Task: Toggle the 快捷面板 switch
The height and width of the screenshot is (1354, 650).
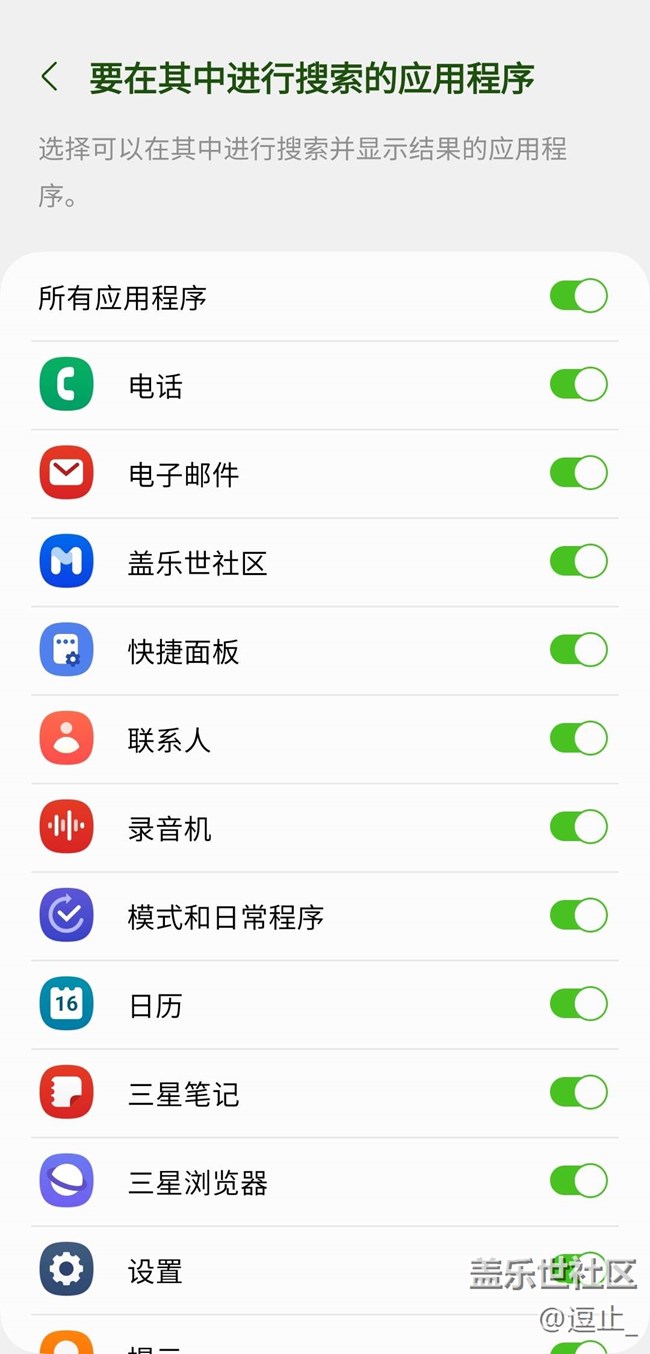Action: (x=578, y=650)
